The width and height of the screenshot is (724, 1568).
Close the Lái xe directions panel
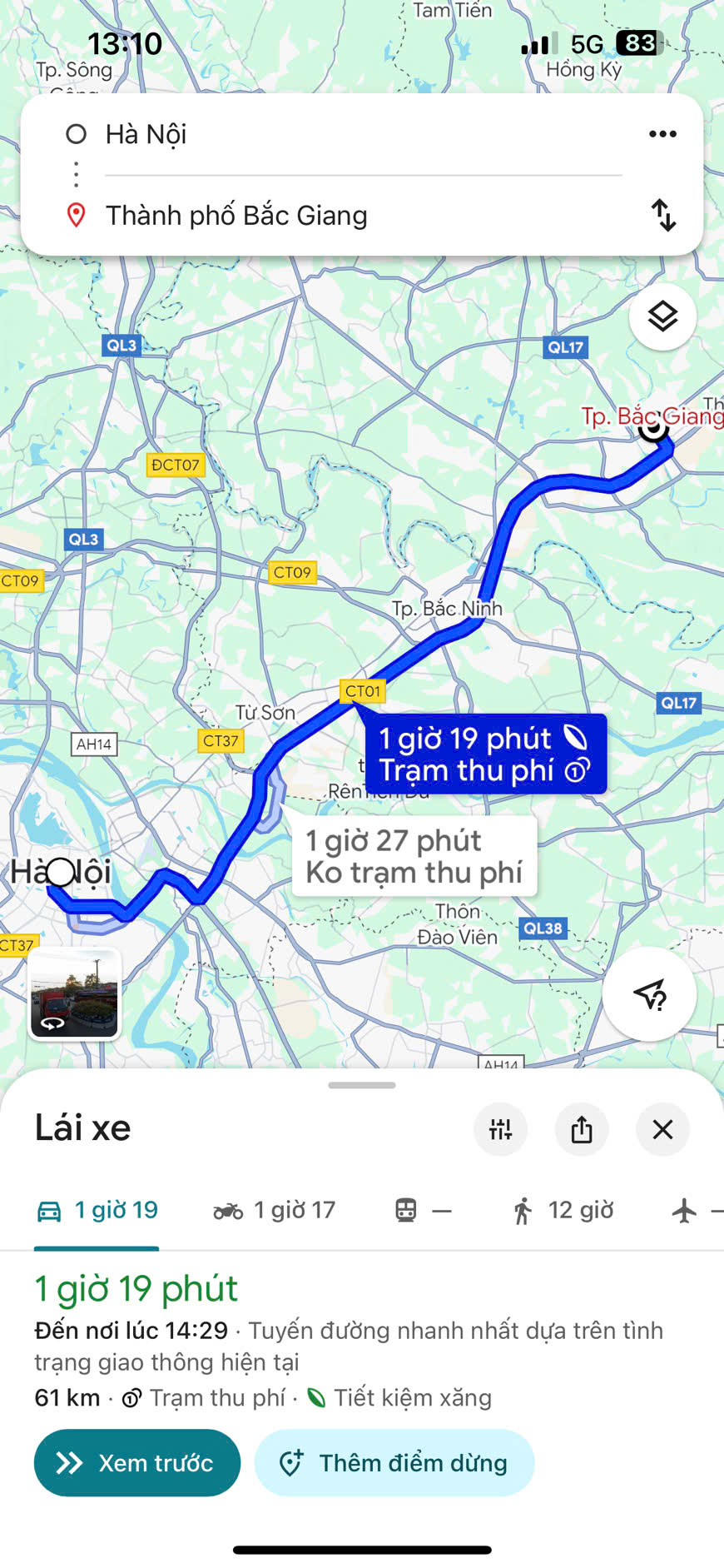(x=662, y=1130)
